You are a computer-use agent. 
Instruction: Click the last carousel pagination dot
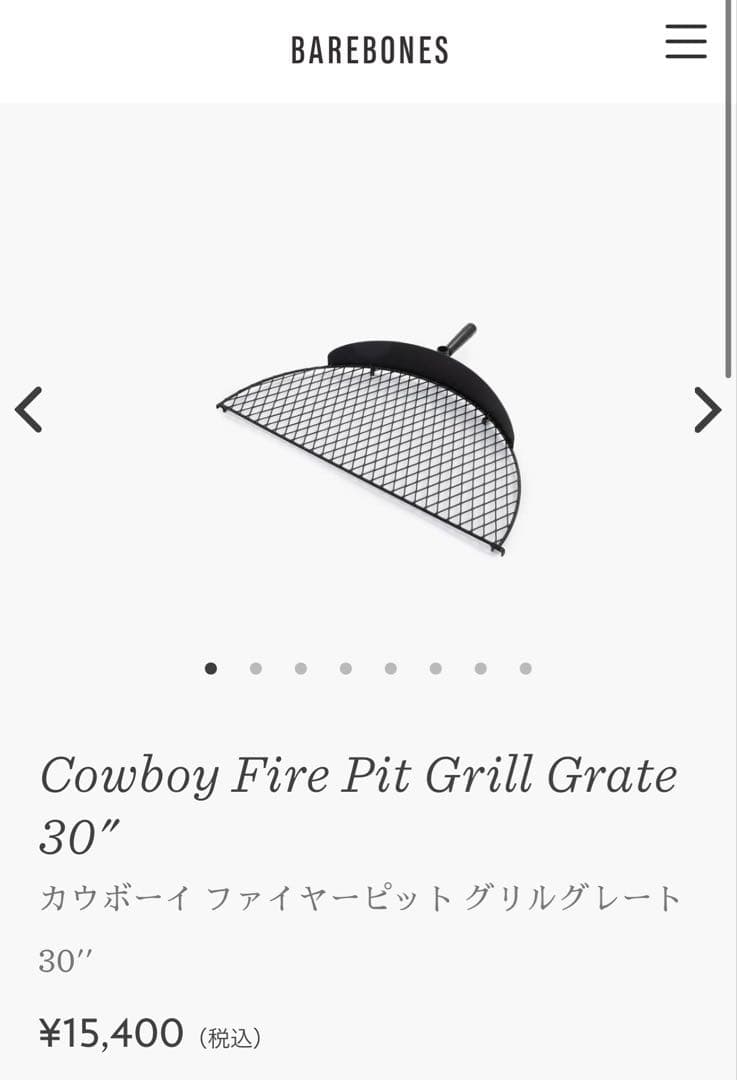point(524,668)
